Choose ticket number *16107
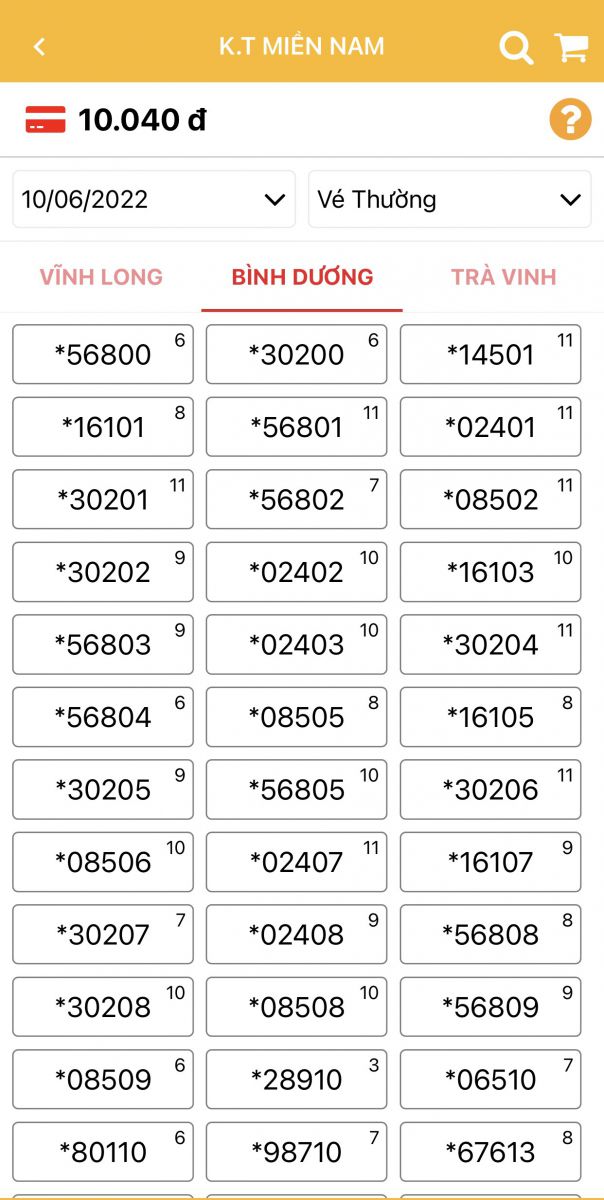Screen dimensions: 604x1200 point(490,862)
